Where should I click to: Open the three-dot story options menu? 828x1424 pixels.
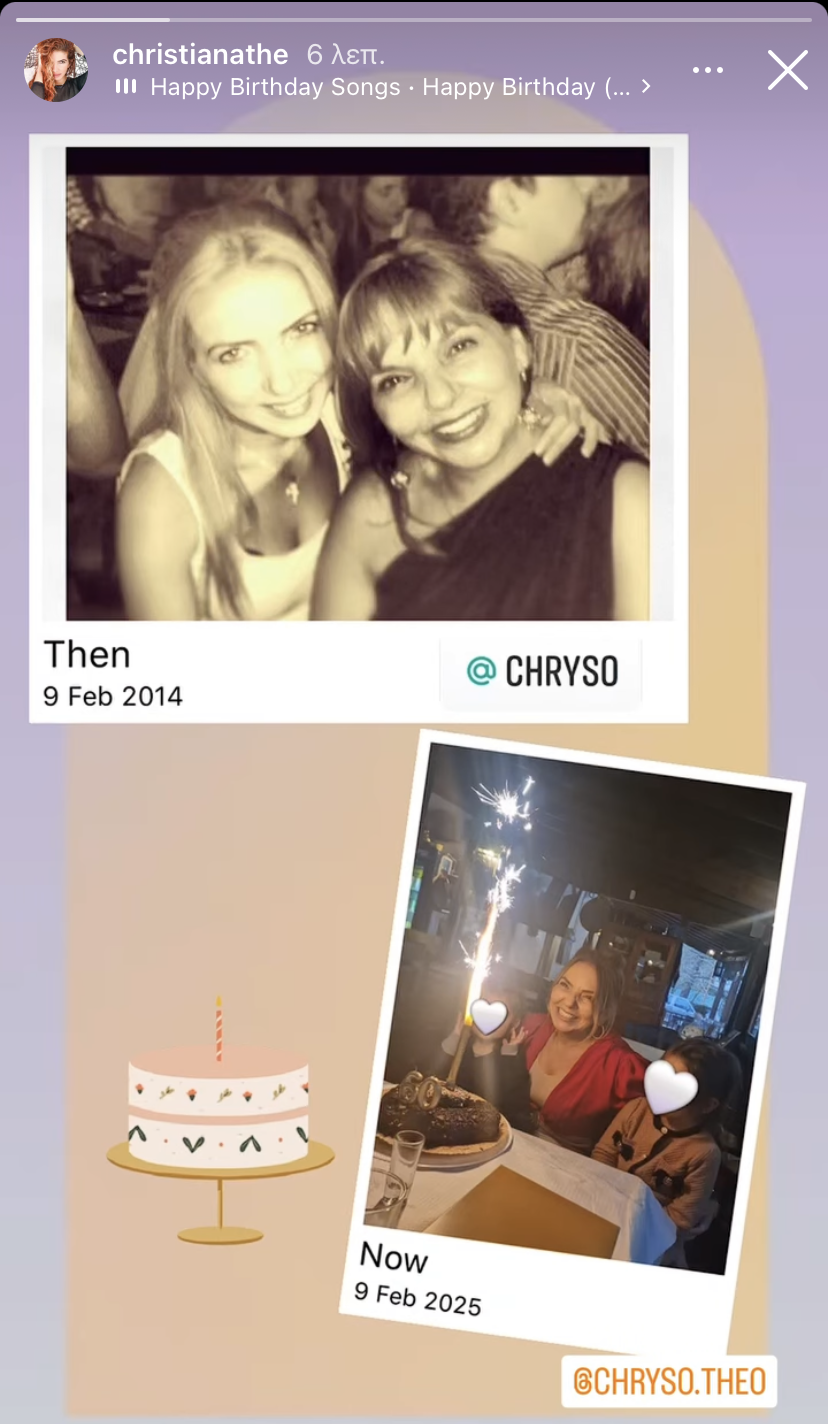pos(707,70)
